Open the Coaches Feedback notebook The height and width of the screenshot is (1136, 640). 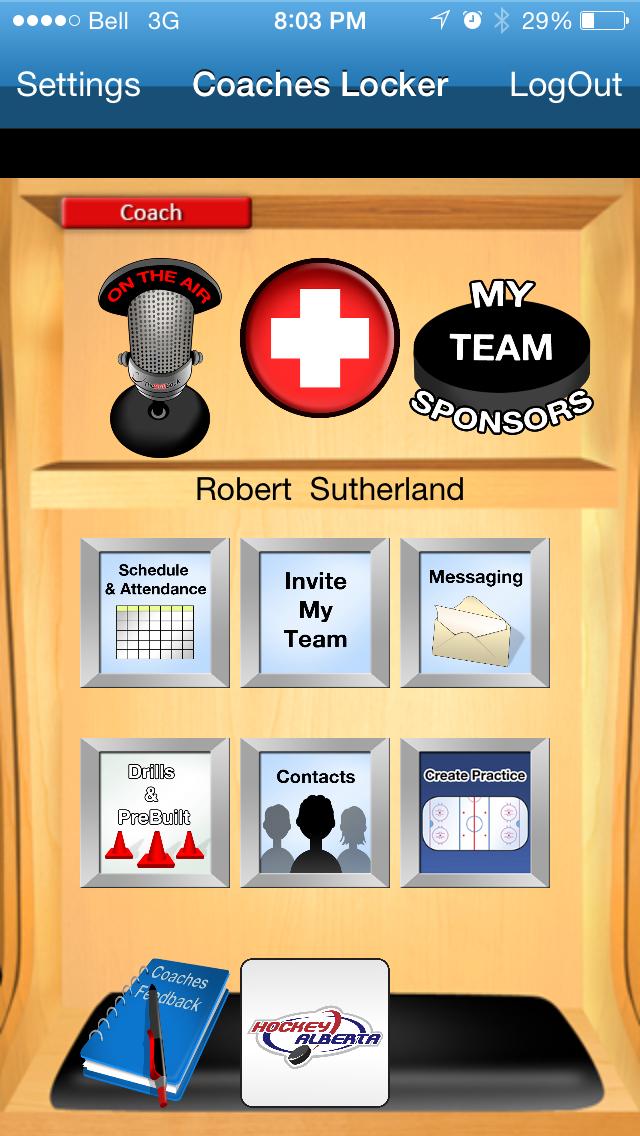156,1032
